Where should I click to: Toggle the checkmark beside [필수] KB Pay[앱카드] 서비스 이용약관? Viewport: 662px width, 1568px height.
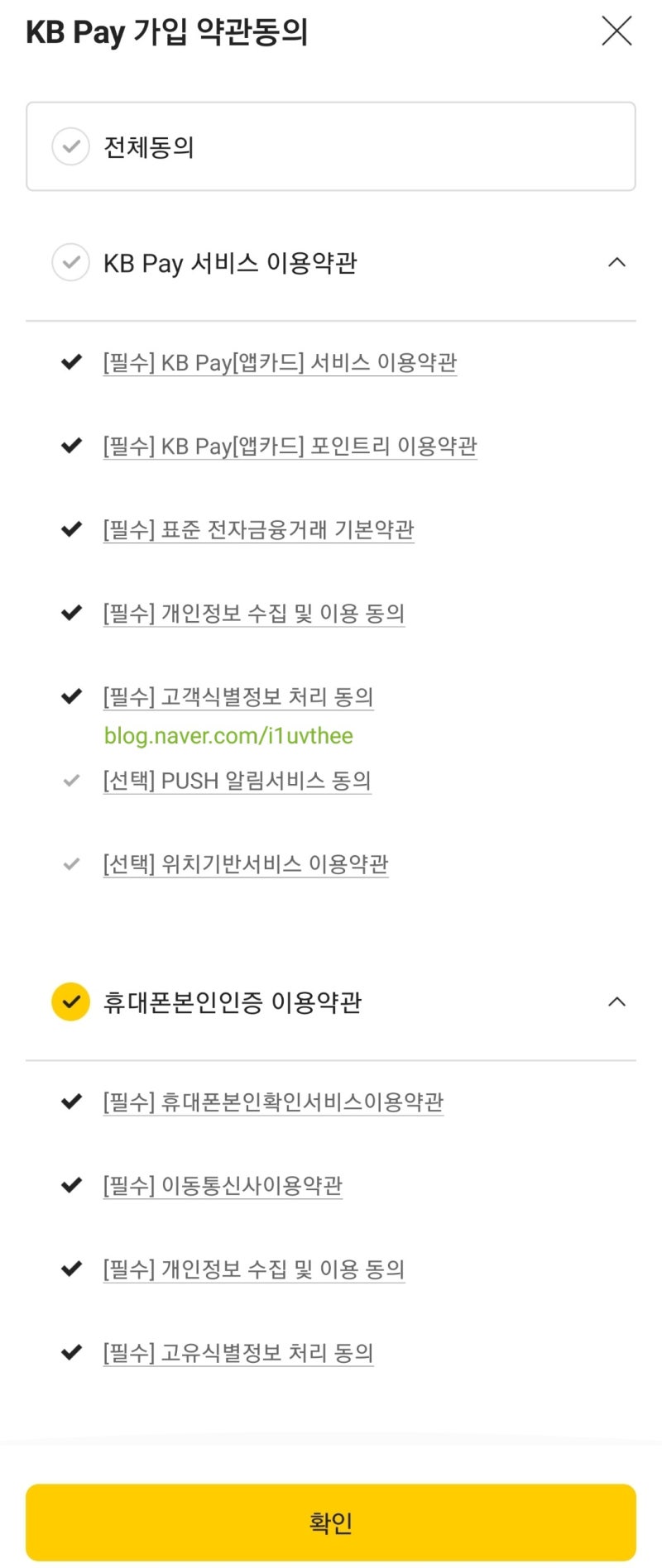pos(70,361)
